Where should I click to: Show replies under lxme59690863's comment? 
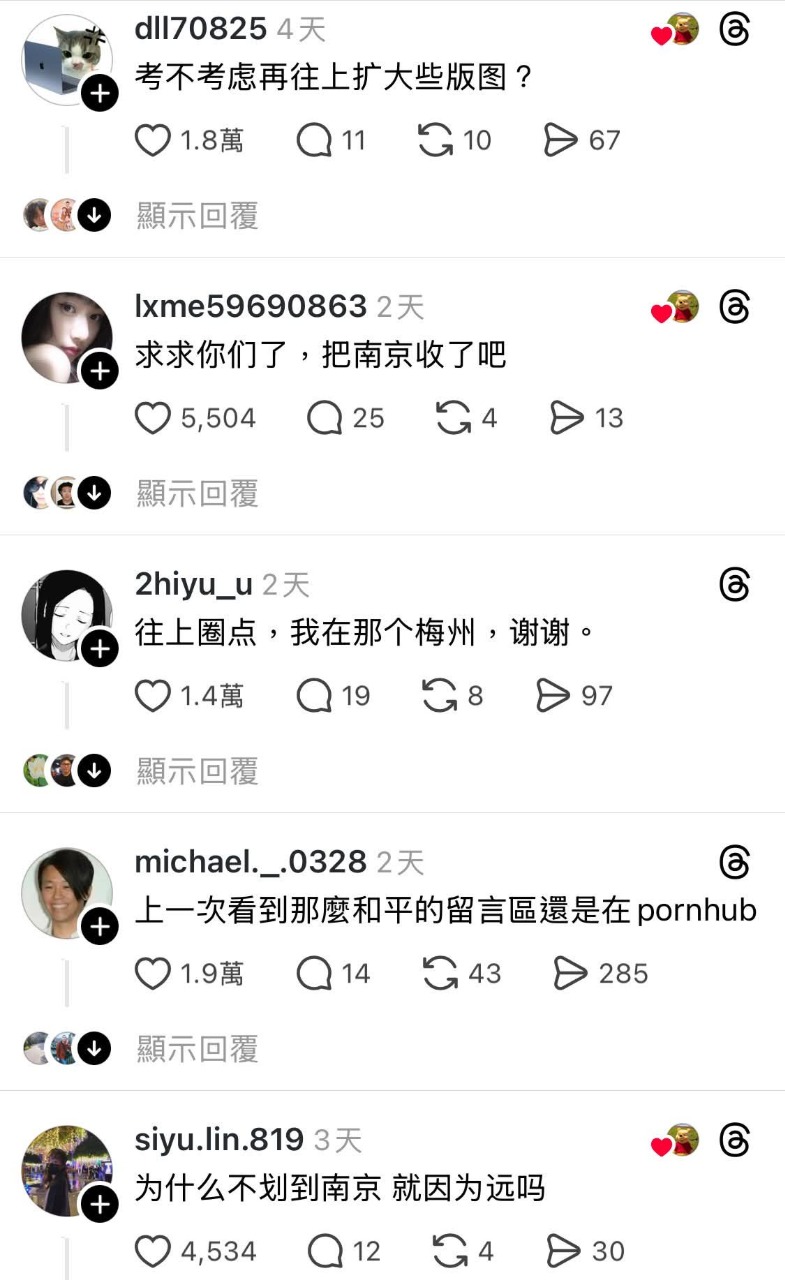tap(197, 493)
